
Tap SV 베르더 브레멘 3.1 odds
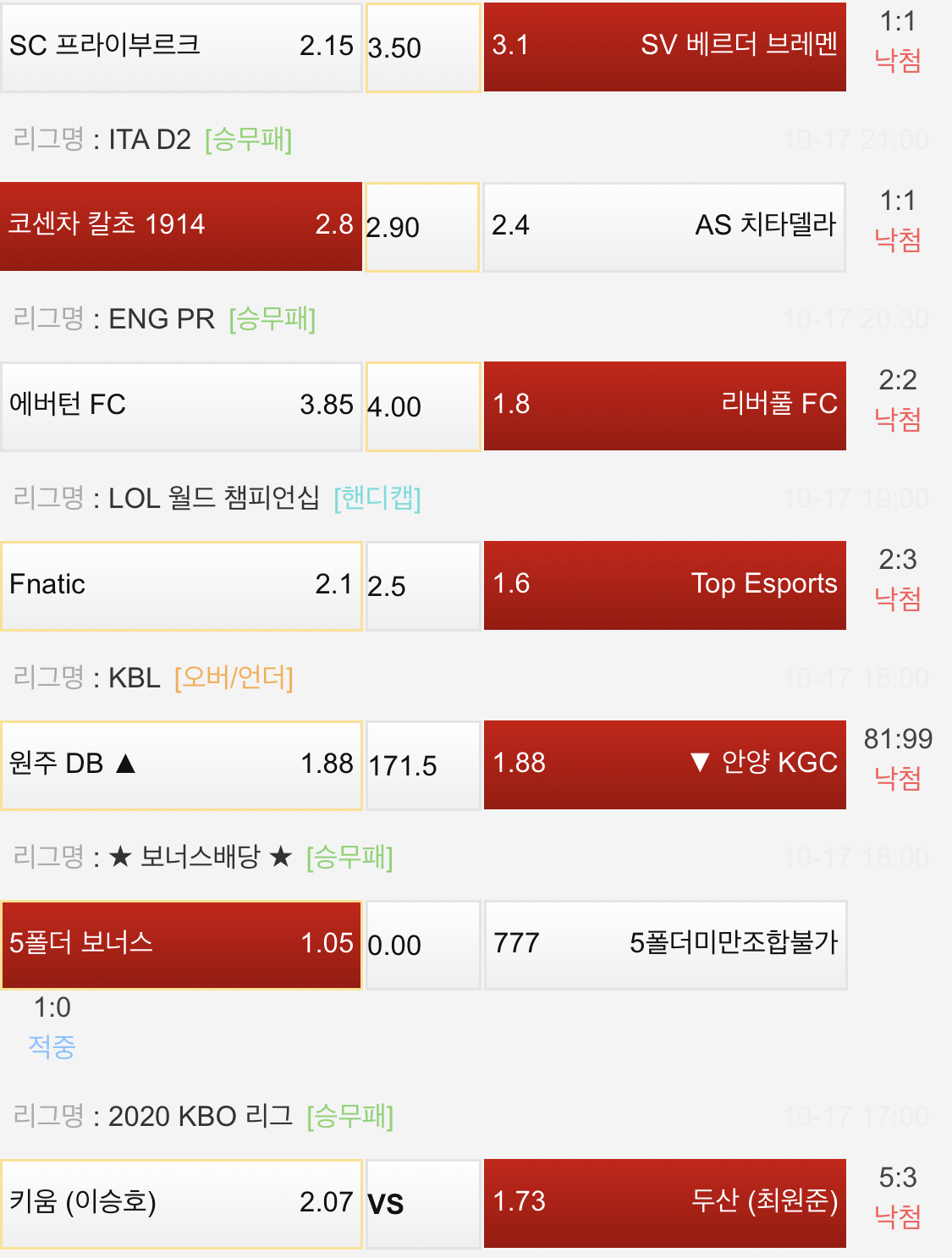point(664,47)
